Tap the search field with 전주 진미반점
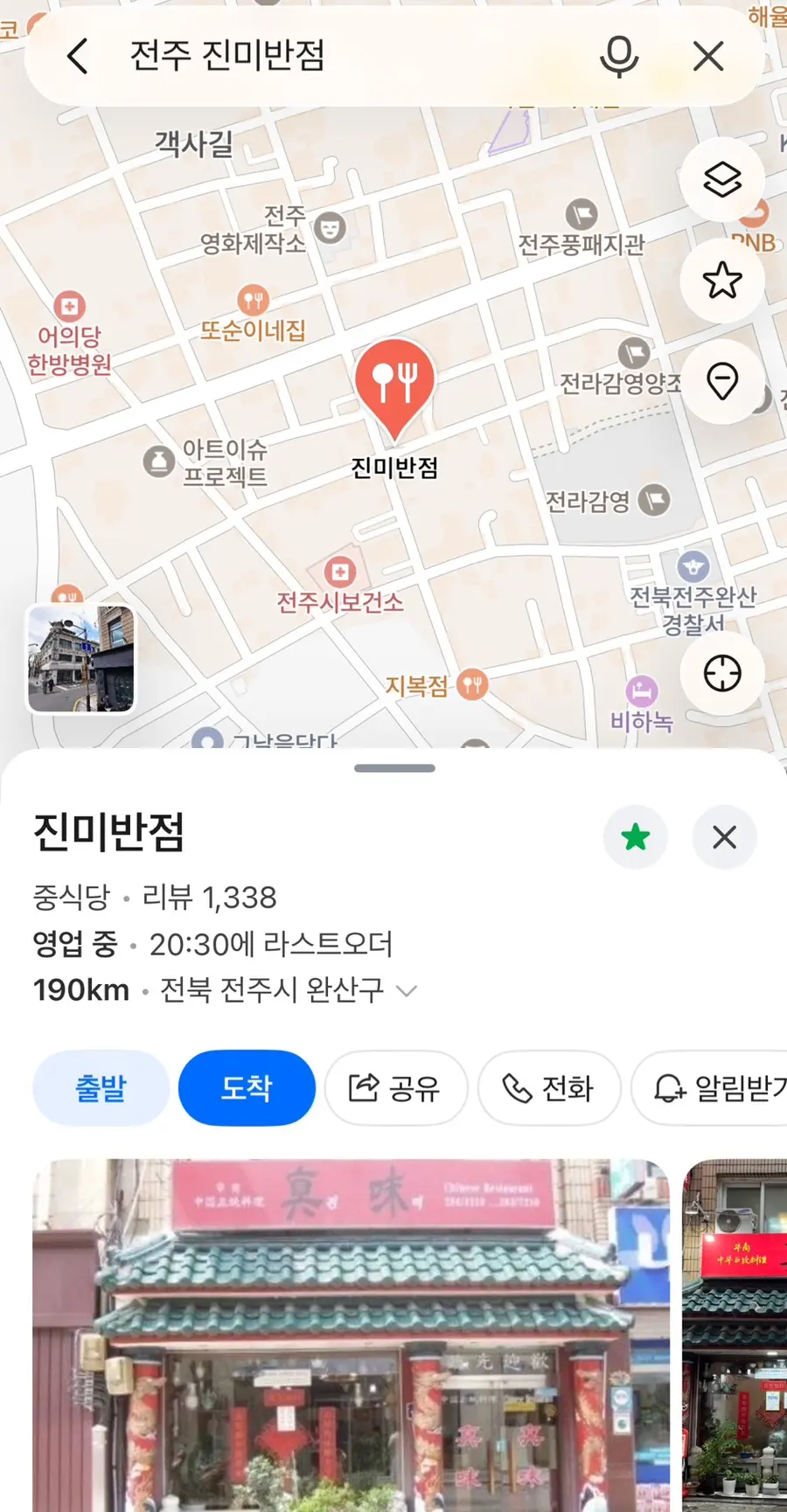Image resolution: width=787 pixels, height=1512 pixels. point(350,57)
